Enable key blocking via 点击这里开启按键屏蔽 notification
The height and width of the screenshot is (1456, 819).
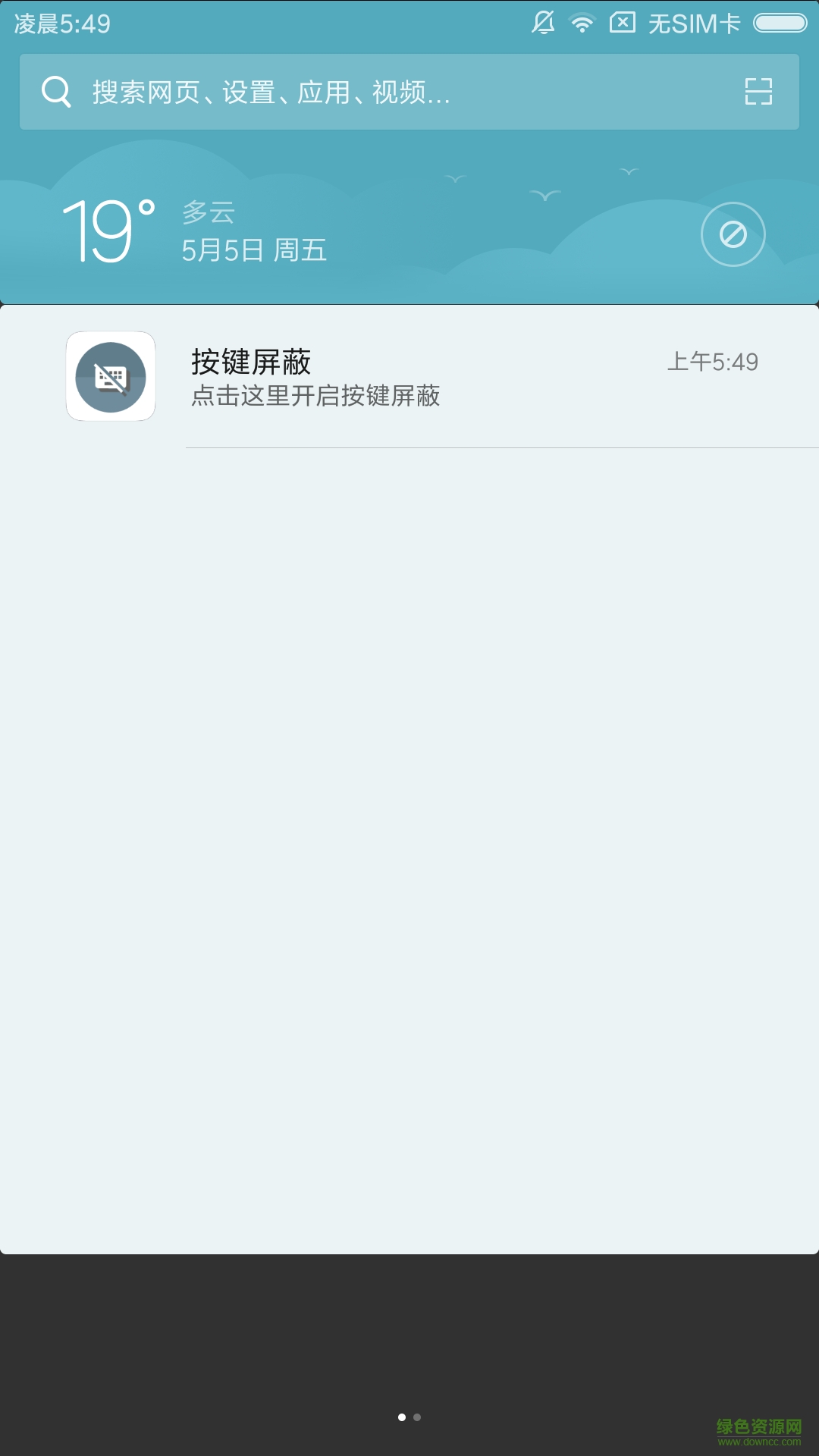(x=316, y=396)
